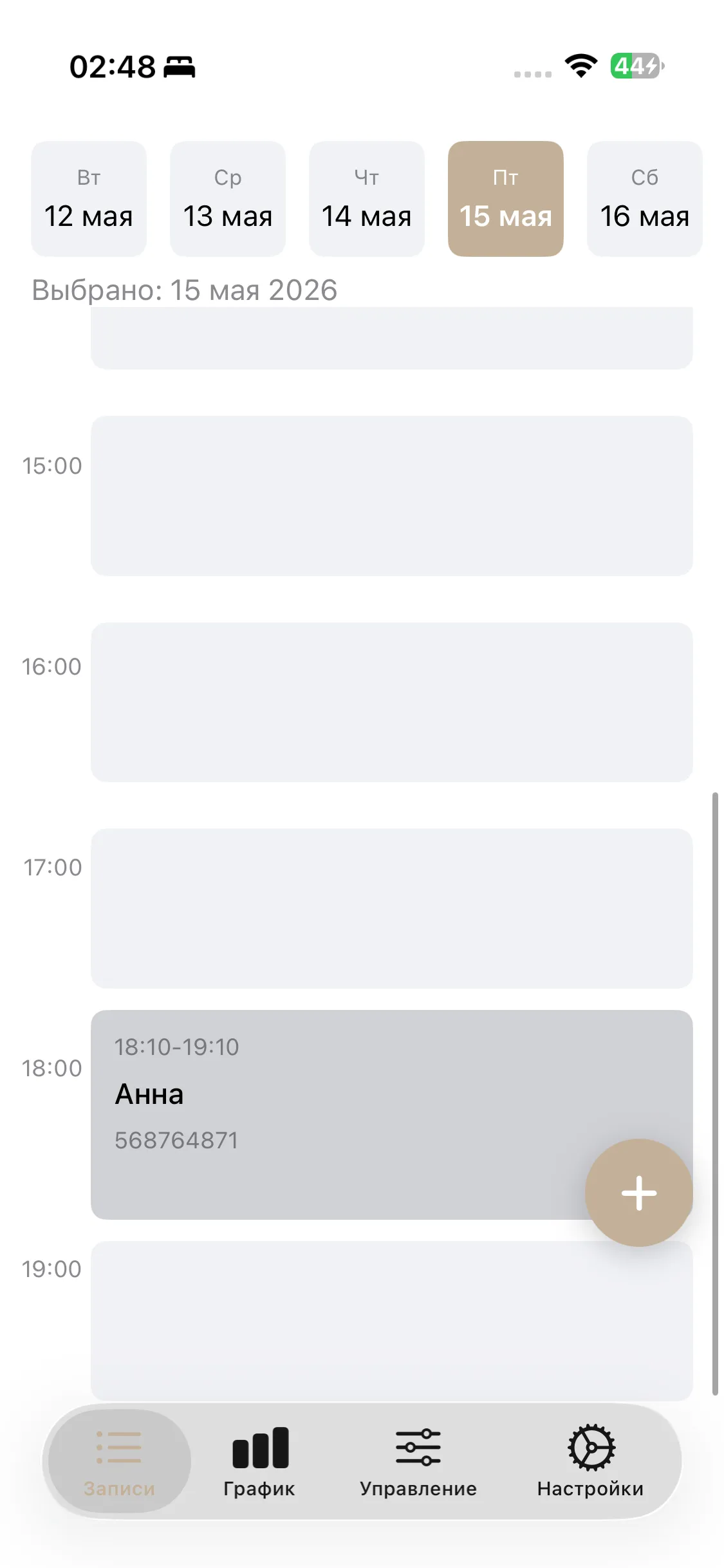Tap the empty 19:00 time slot
This screenshot has width=724, height=1568.
point(392,1321)
